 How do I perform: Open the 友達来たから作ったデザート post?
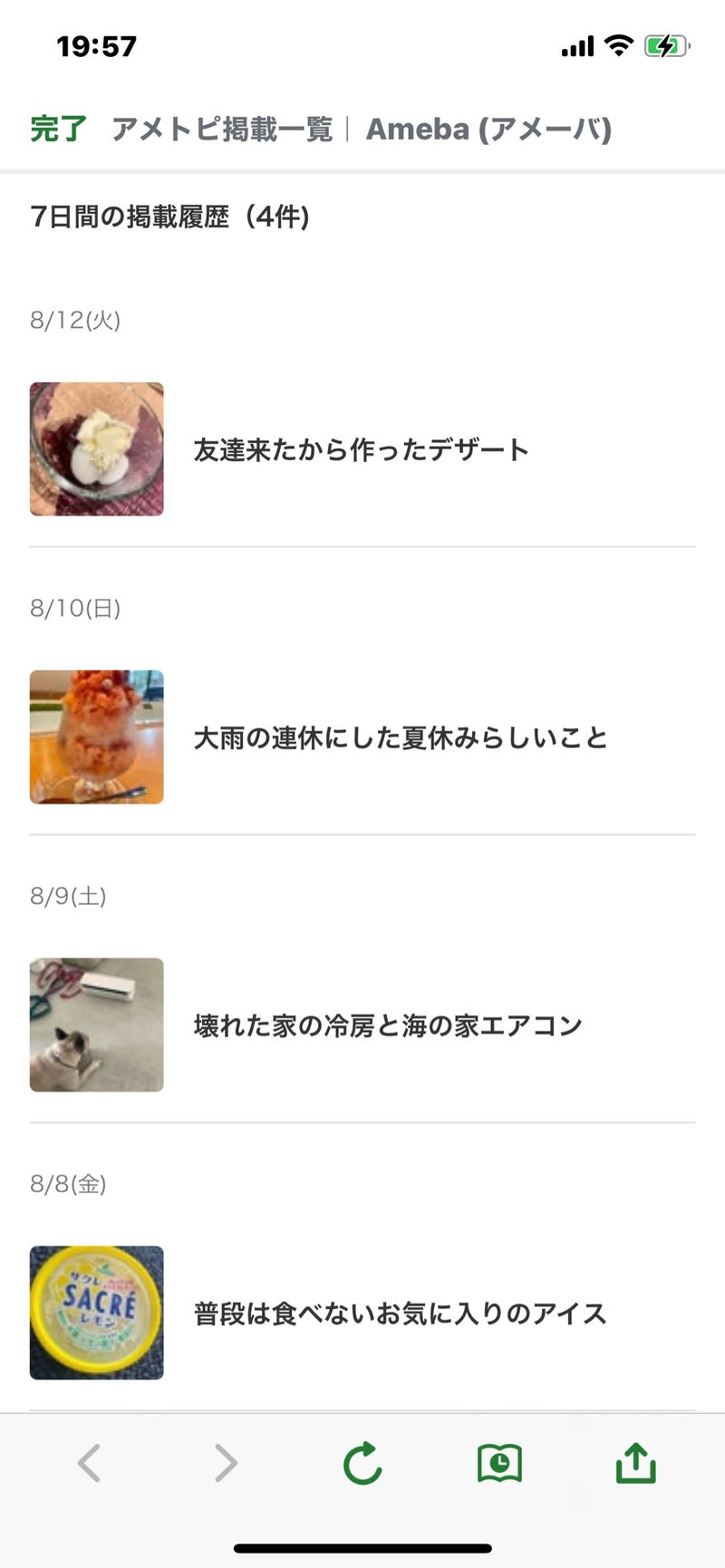coord(361,449)
